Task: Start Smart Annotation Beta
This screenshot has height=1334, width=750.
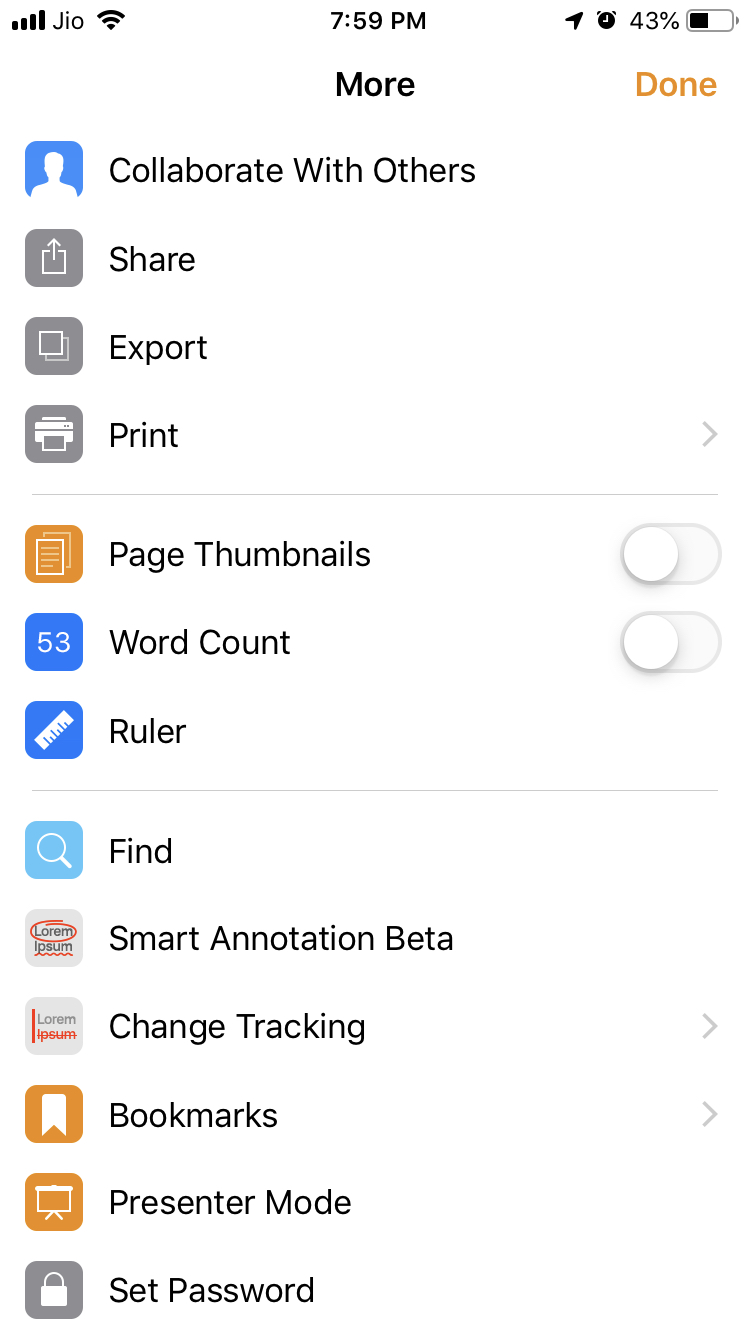Action: (x=280, y=939)
